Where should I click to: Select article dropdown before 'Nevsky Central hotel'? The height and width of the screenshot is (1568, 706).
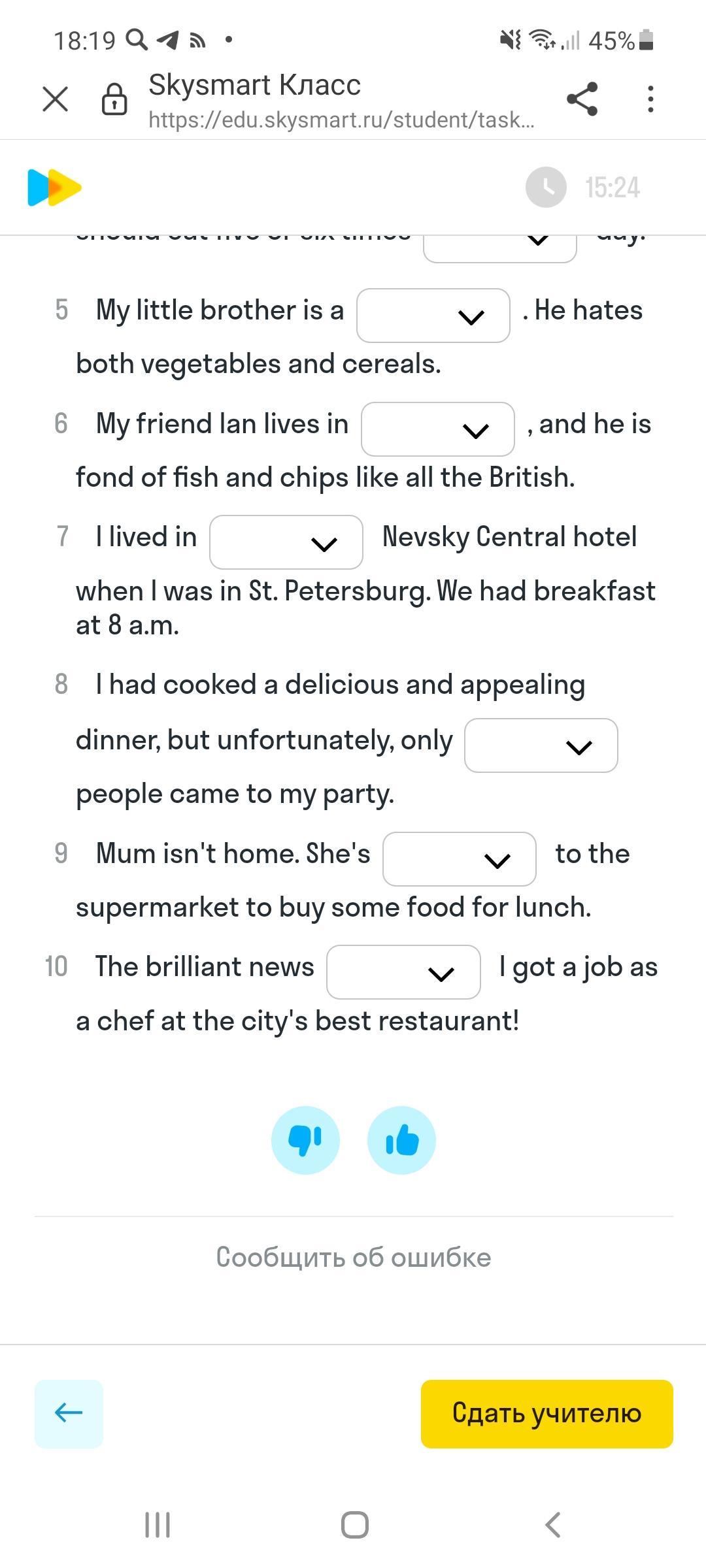[x=286, y=542]
